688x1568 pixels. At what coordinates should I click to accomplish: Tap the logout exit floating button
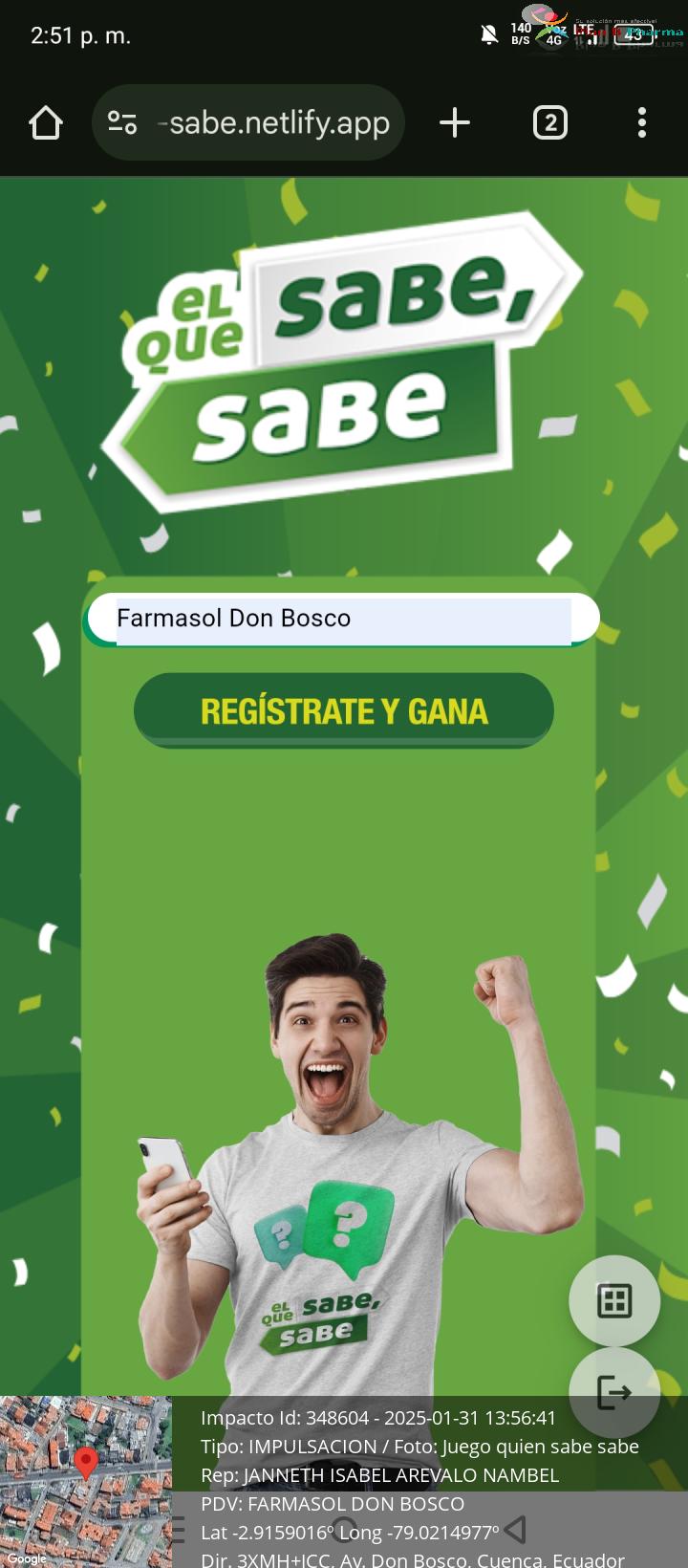614,1392
